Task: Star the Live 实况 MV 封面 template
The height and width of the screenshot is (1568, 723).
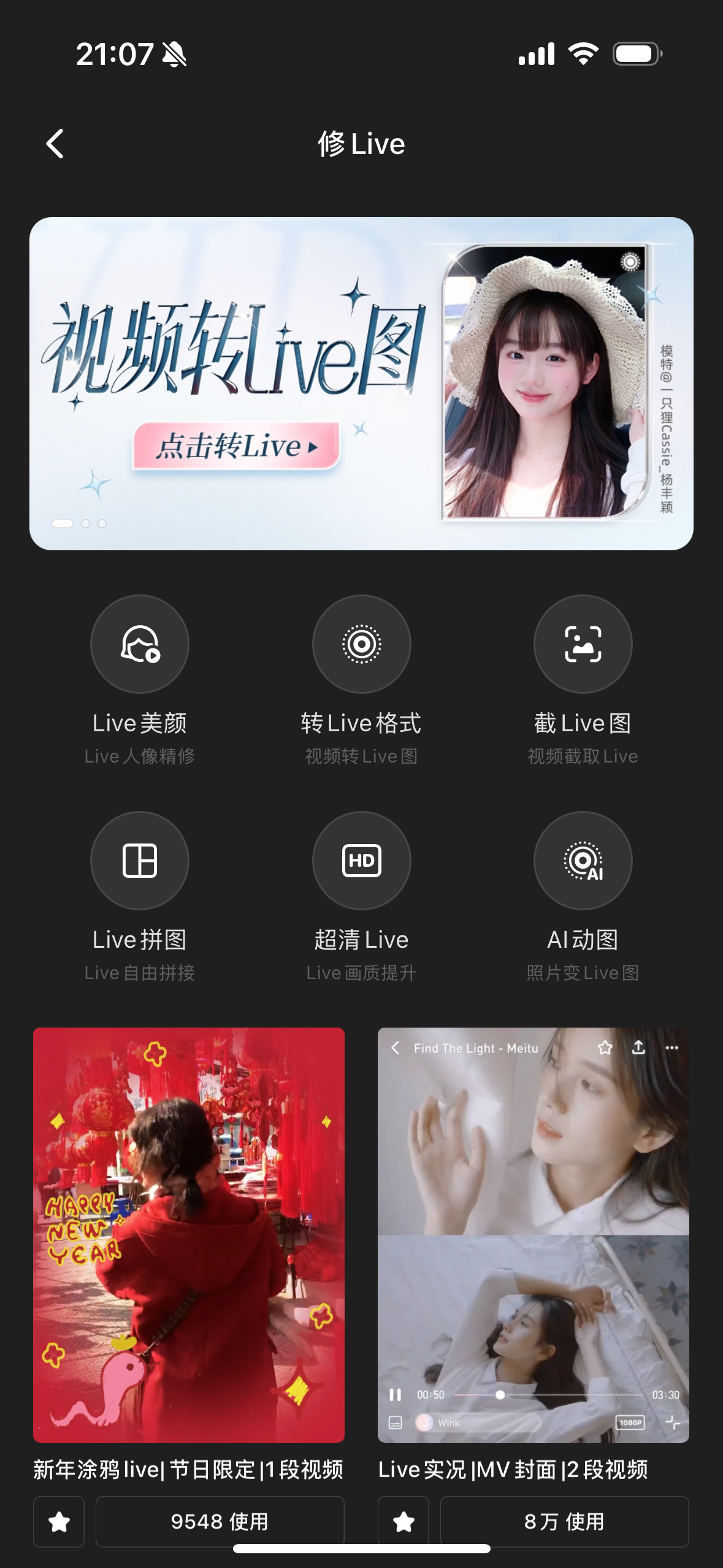Action: pyautogui.click(x=405, y=1521)
